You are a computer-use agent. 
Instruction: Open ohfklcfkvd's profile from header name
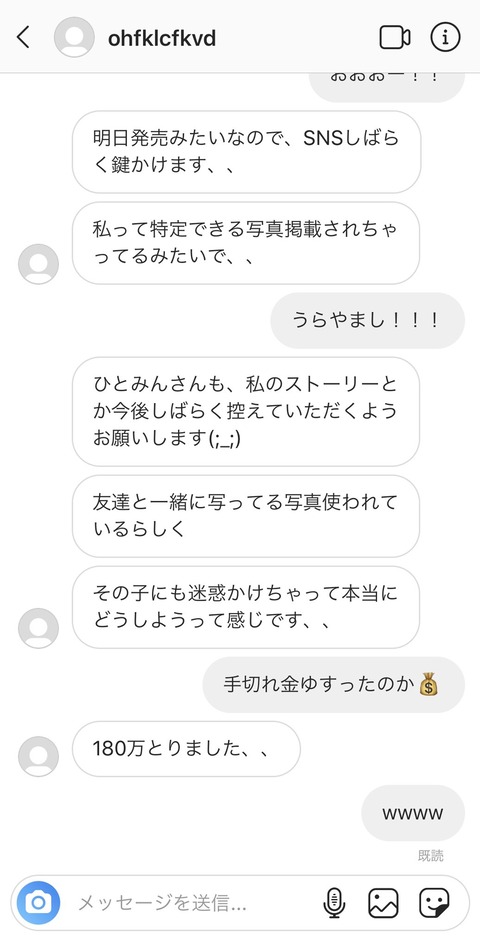[x=162, y=38]
